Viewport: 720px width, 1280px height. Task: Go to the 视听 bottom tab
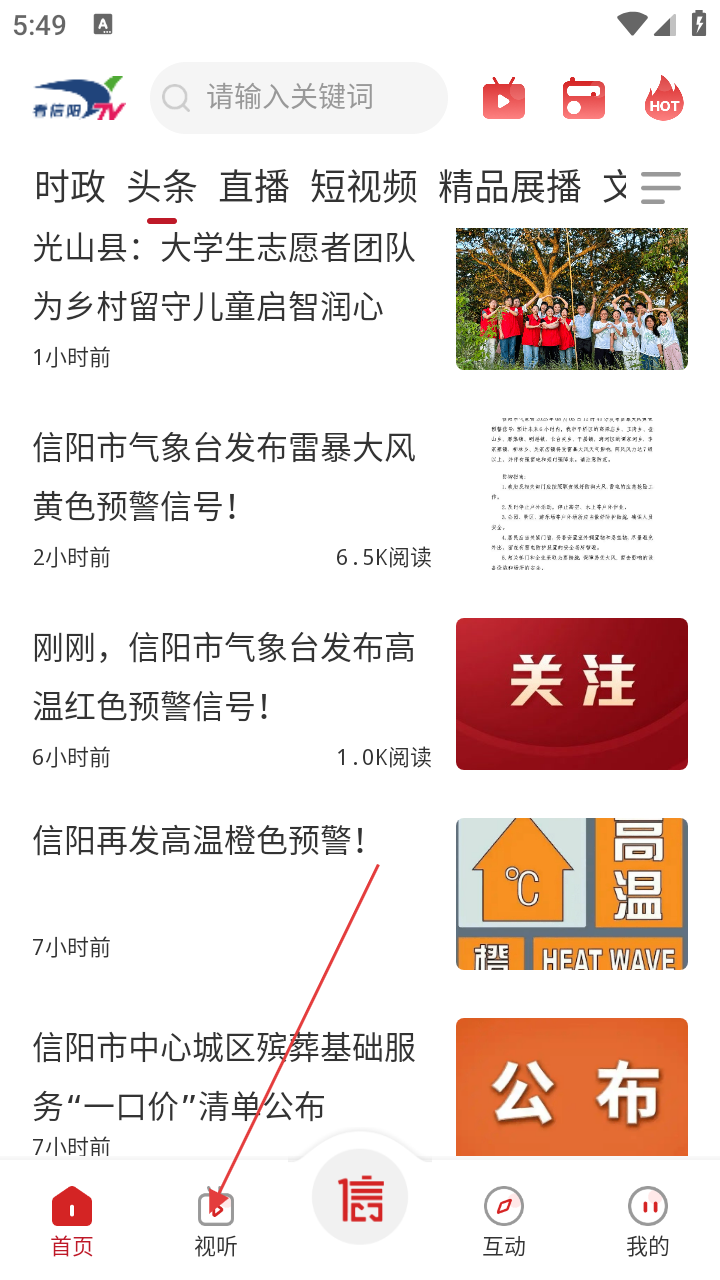tap(216, 1222)
